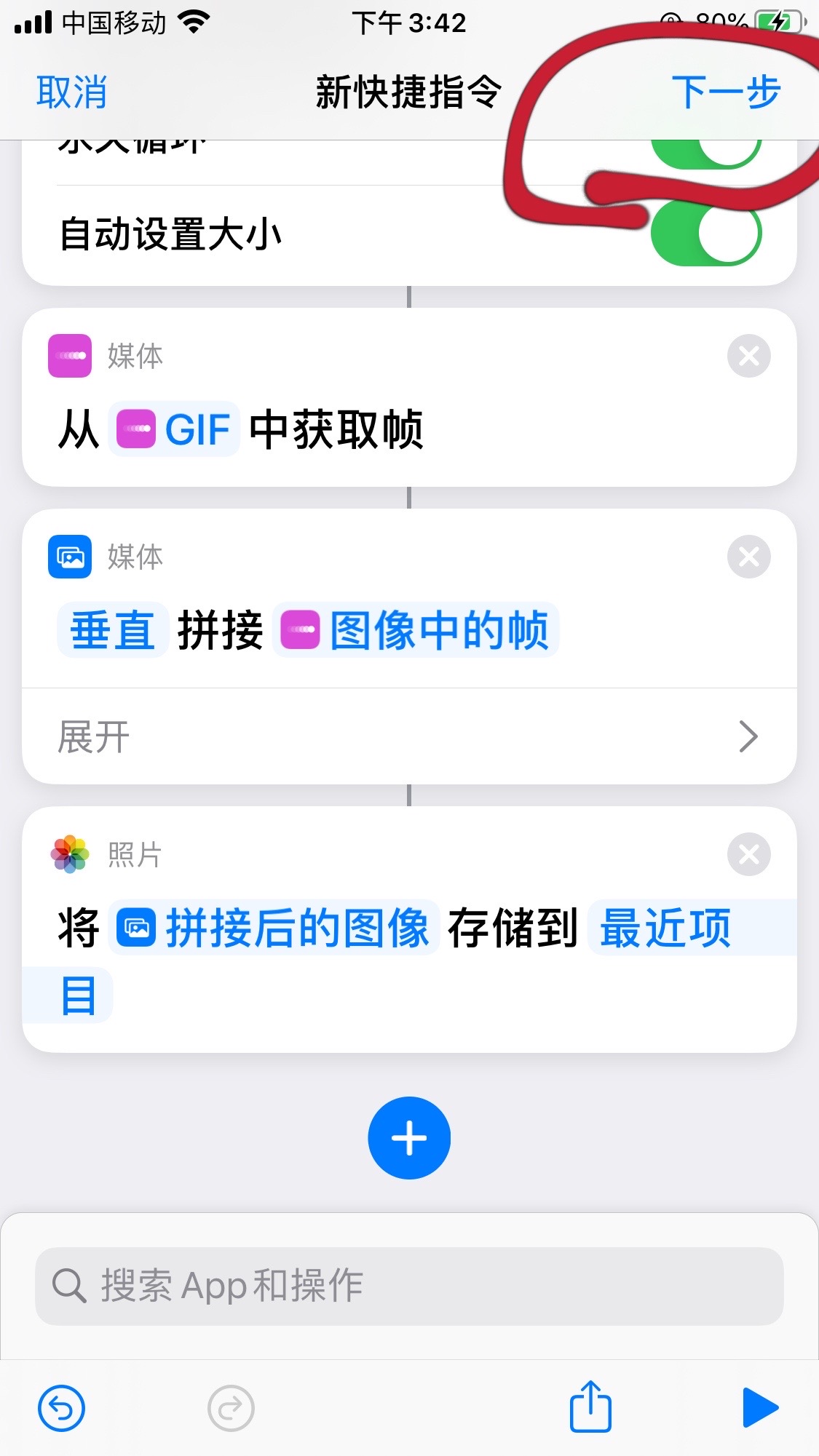Tap the combine images icon in the stitch action
The width and height of the screenshot is (819, 1456).
point(69,557)
